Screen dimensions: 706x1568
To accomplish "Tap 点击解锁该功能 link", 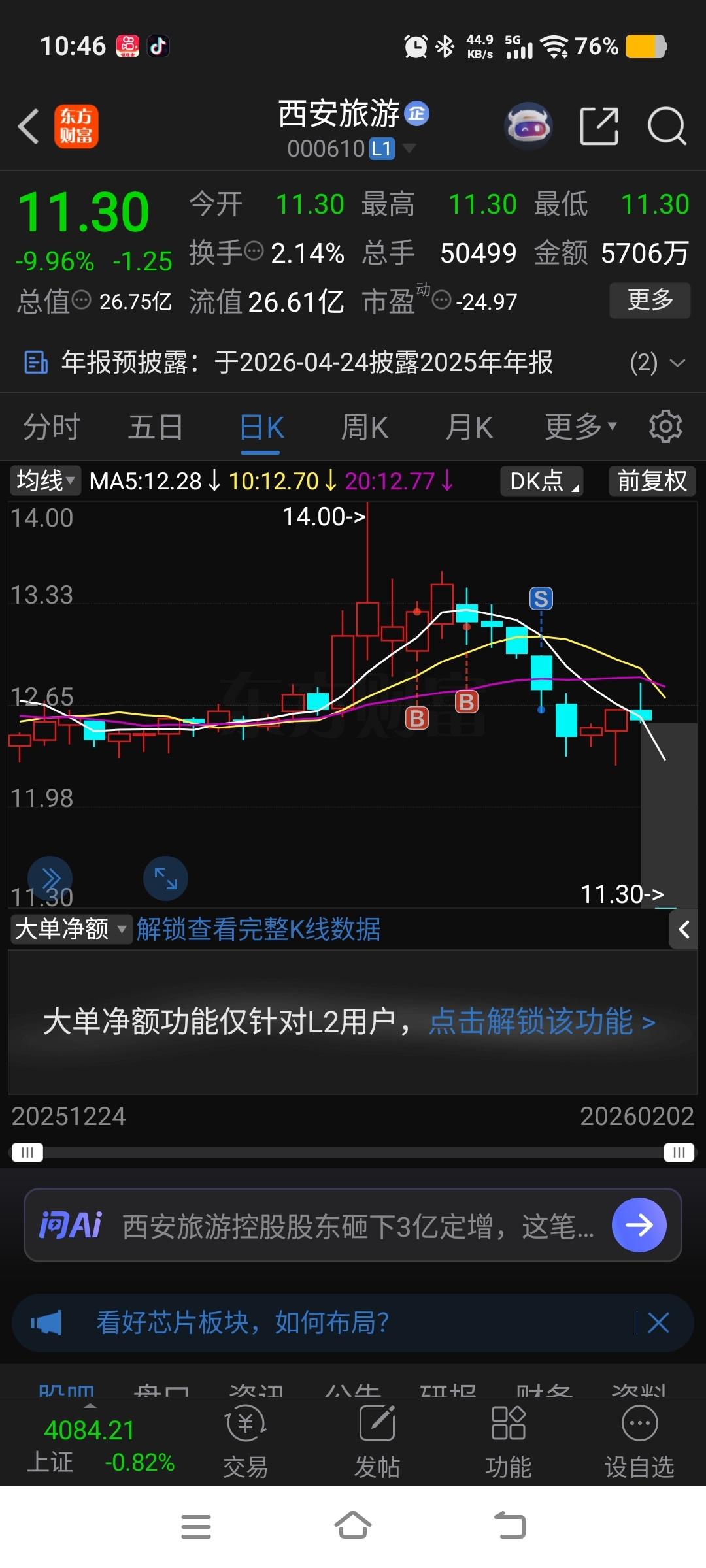I will 542,1022.
